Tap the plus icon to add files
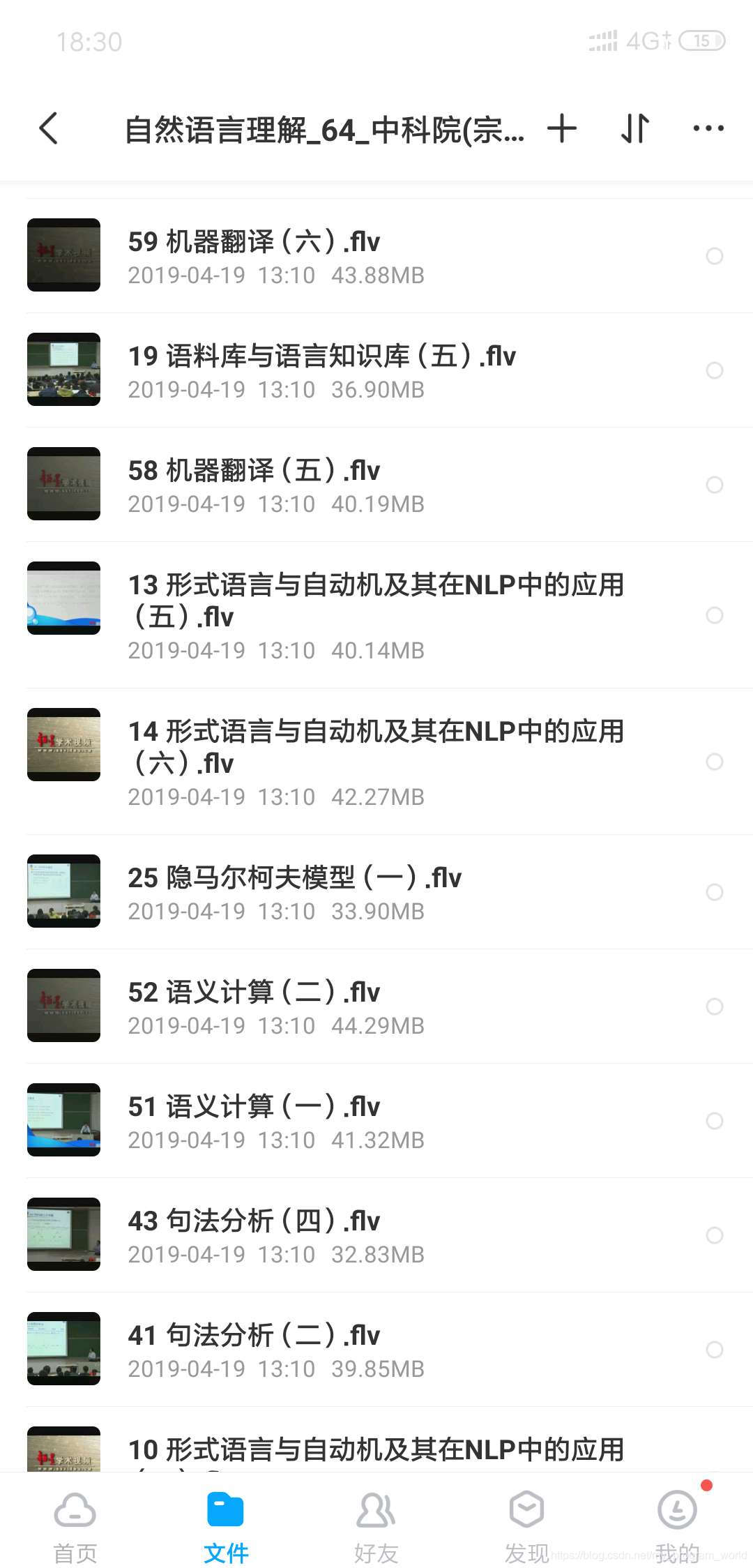 click(562, 129)
